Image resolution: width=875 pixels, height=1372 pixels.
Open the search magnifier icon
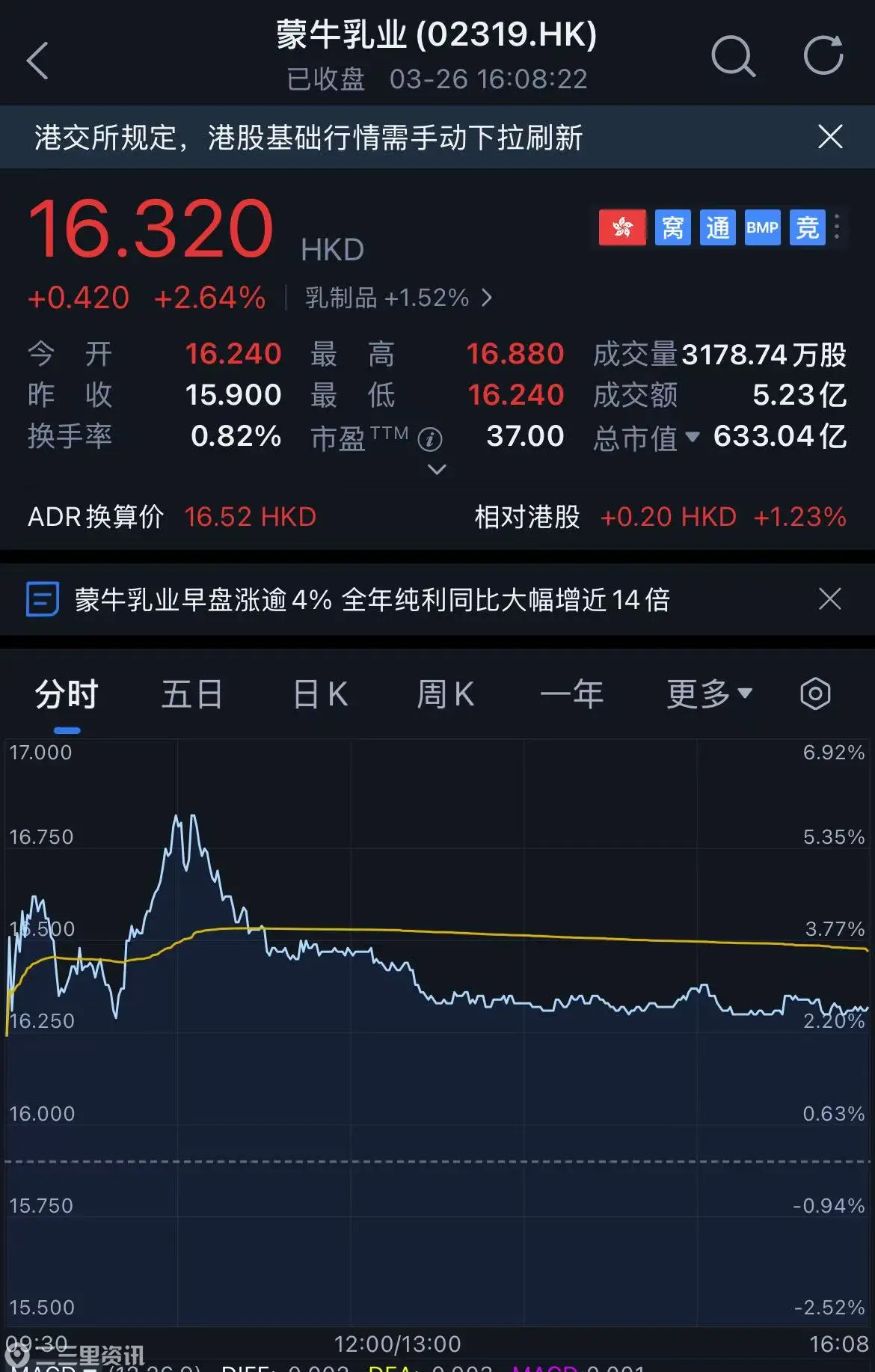tap(733, 56)
